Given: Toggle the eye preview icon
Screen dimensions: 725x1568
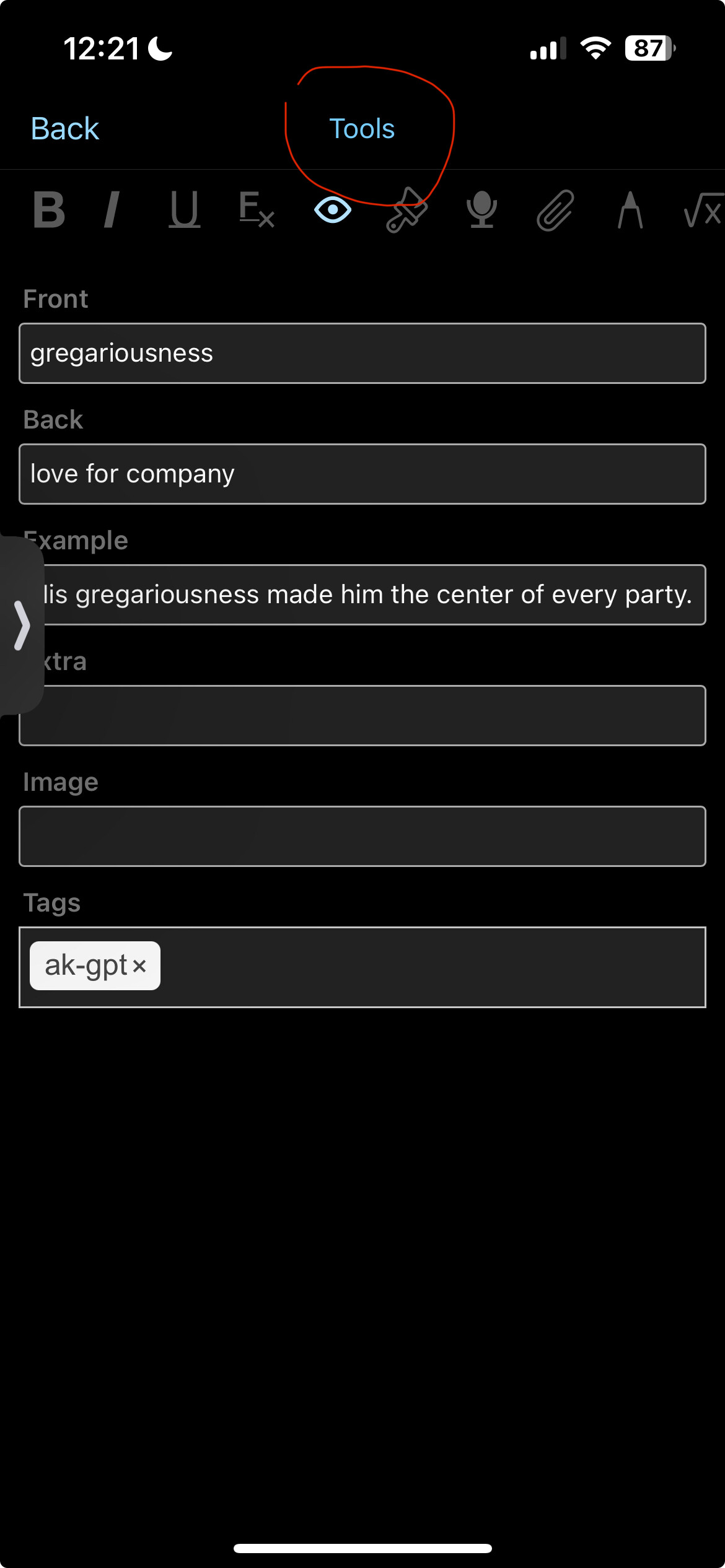Looking at the screenshot, I should coord(333,210).
